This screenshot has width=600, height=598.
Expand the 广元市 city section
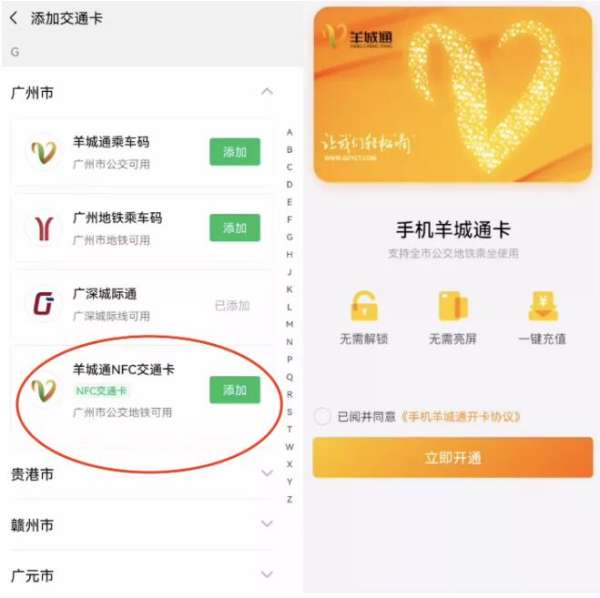pos(266,575)
